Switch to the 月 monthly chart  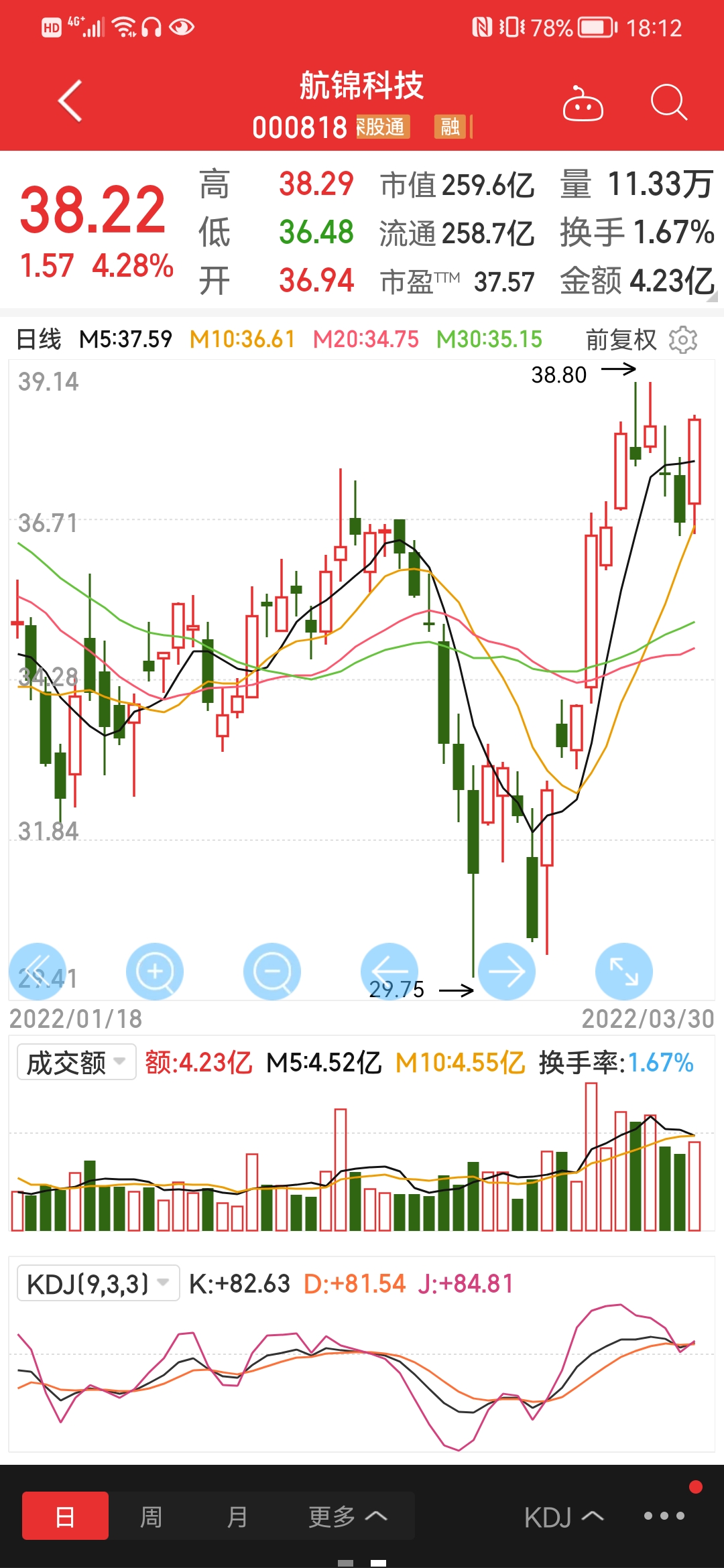237,1516
